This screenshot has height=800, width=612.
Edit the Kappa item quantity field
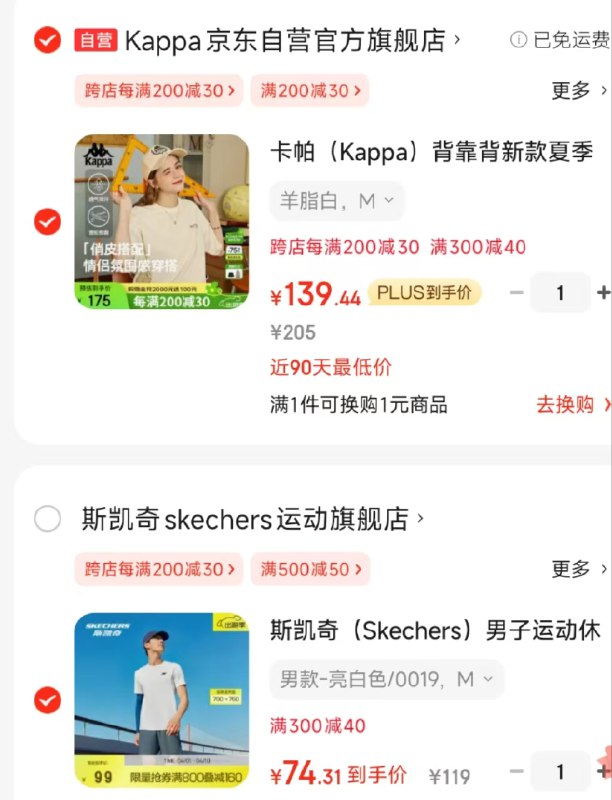(560, 293)
